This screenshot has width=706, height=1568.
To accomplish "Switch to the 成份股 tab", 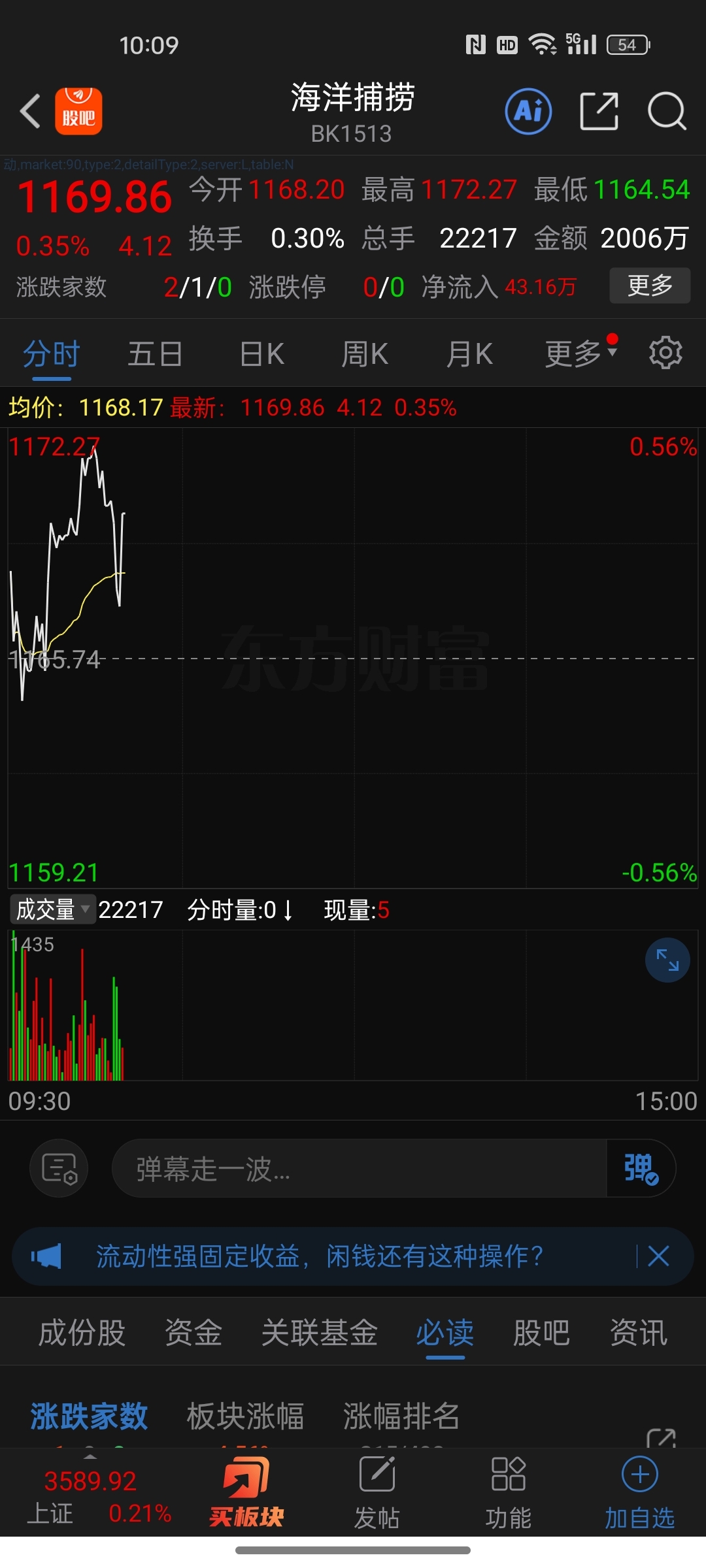I will [82, 1333].
